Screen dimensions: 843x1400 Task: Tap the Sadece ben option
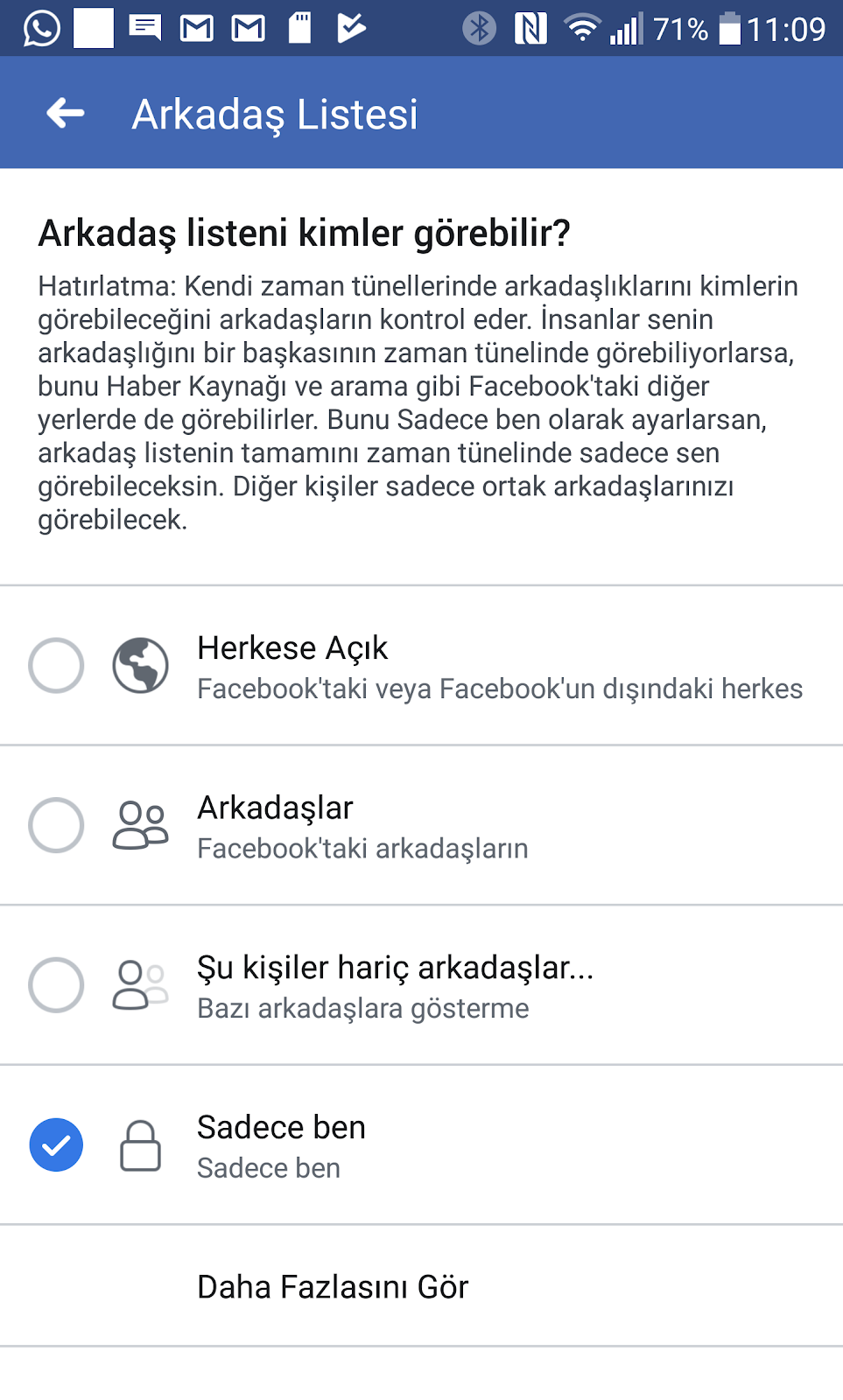tap(56, 1144)
